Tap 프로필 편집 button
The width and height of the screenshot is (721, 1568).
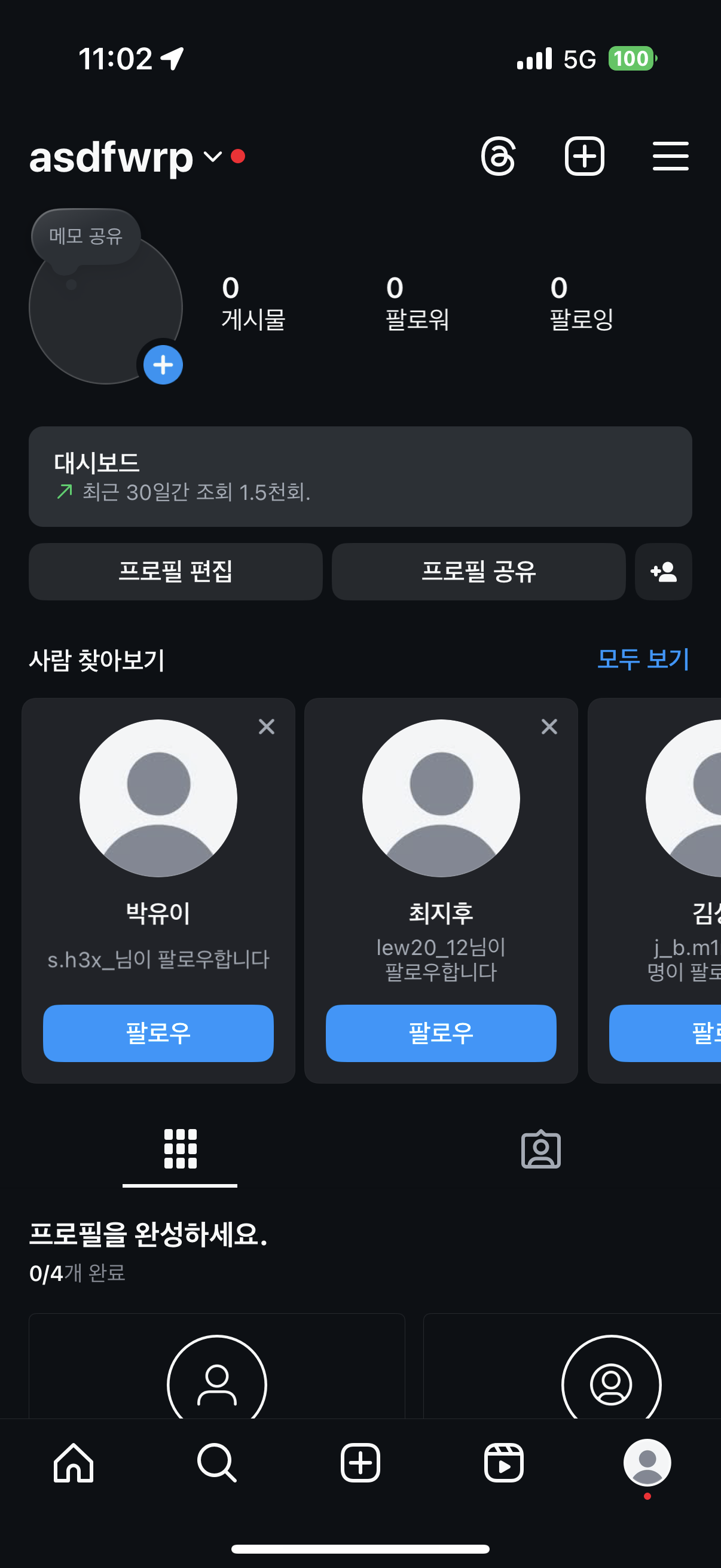(175, 571)
